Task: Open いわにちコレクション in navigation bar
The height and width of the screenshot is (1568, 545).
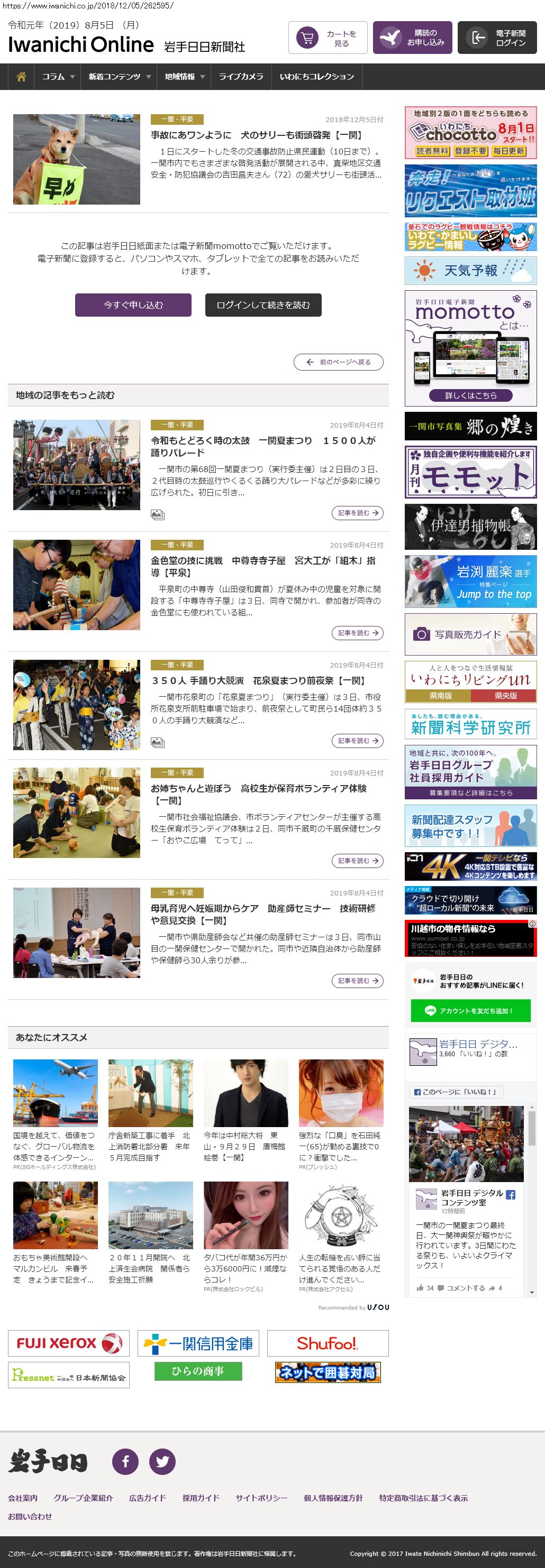Action: point(316,77)
